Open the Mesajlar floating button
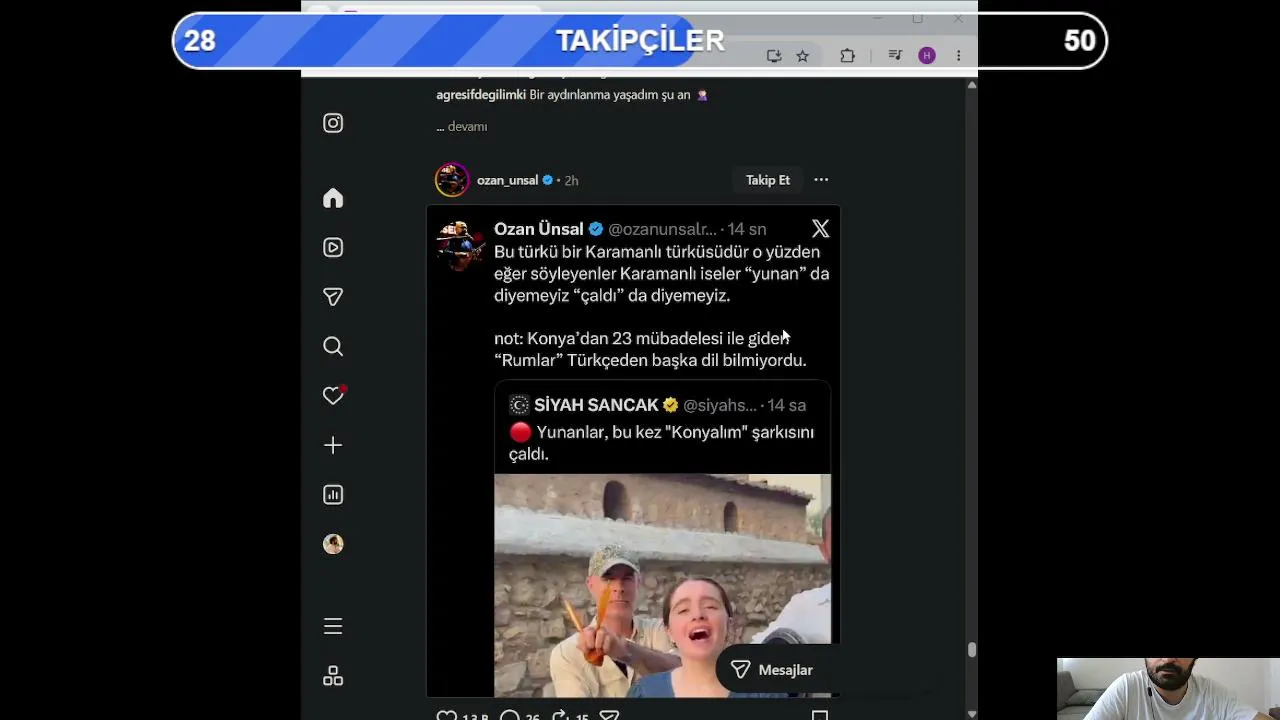This screenshot has height=720, width=1280. point(772,670)
